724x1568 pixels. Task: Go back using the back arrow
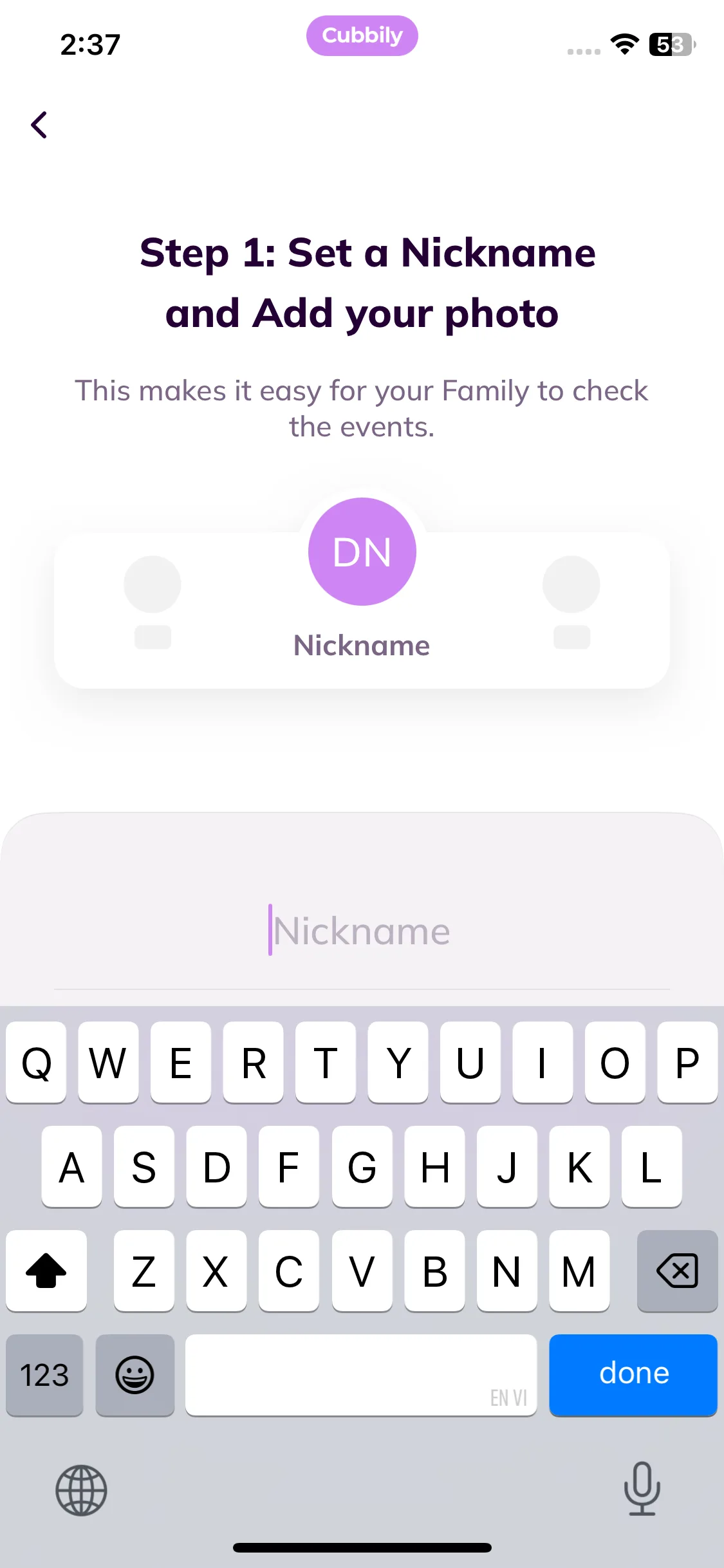pos(39,125)
